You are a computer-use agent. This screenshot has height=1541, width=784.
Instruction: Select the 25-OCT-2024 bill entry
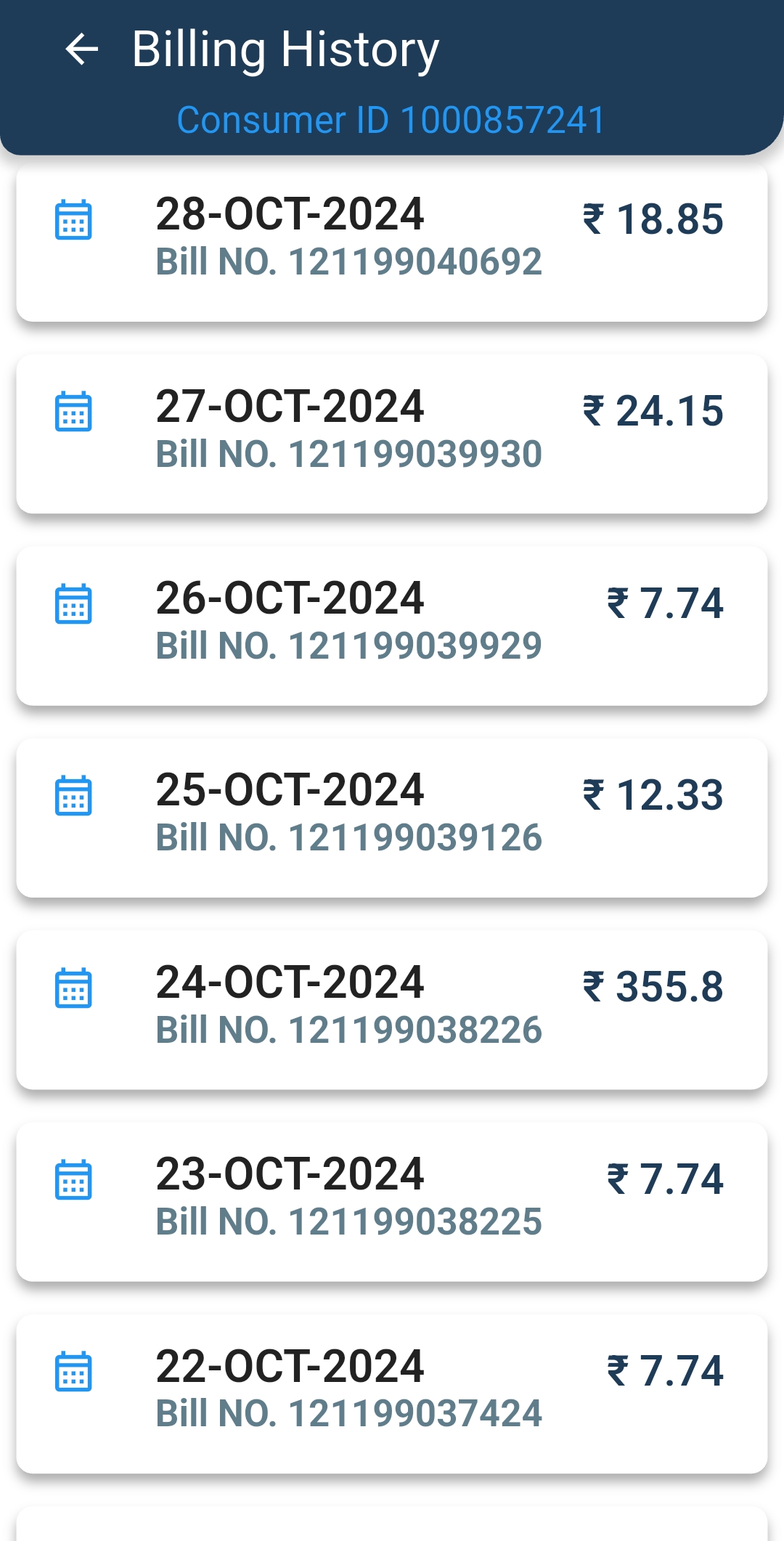point(392,818)
